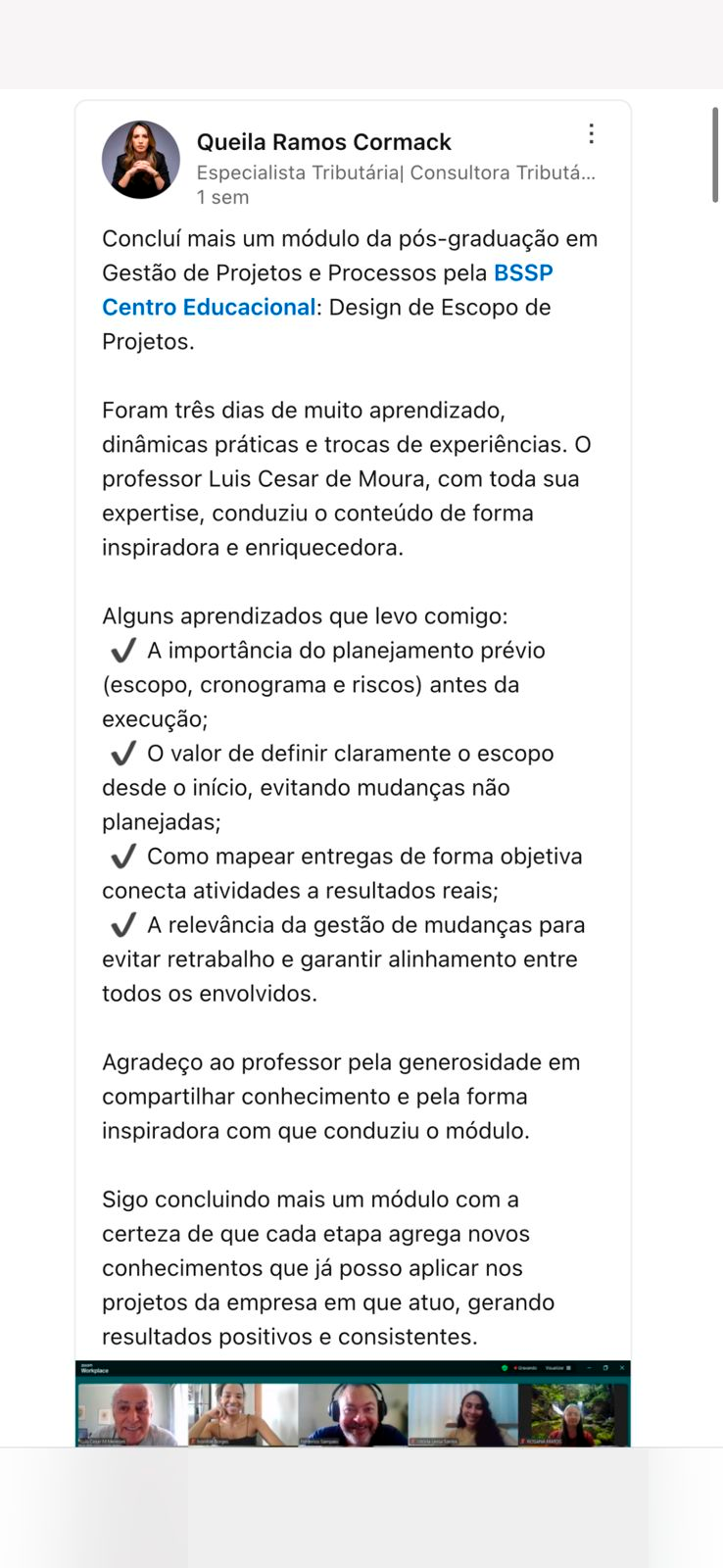Open the post's three-dot options menu
Image resolution: width=723 pixels, height=1568 pixels.
592,134
